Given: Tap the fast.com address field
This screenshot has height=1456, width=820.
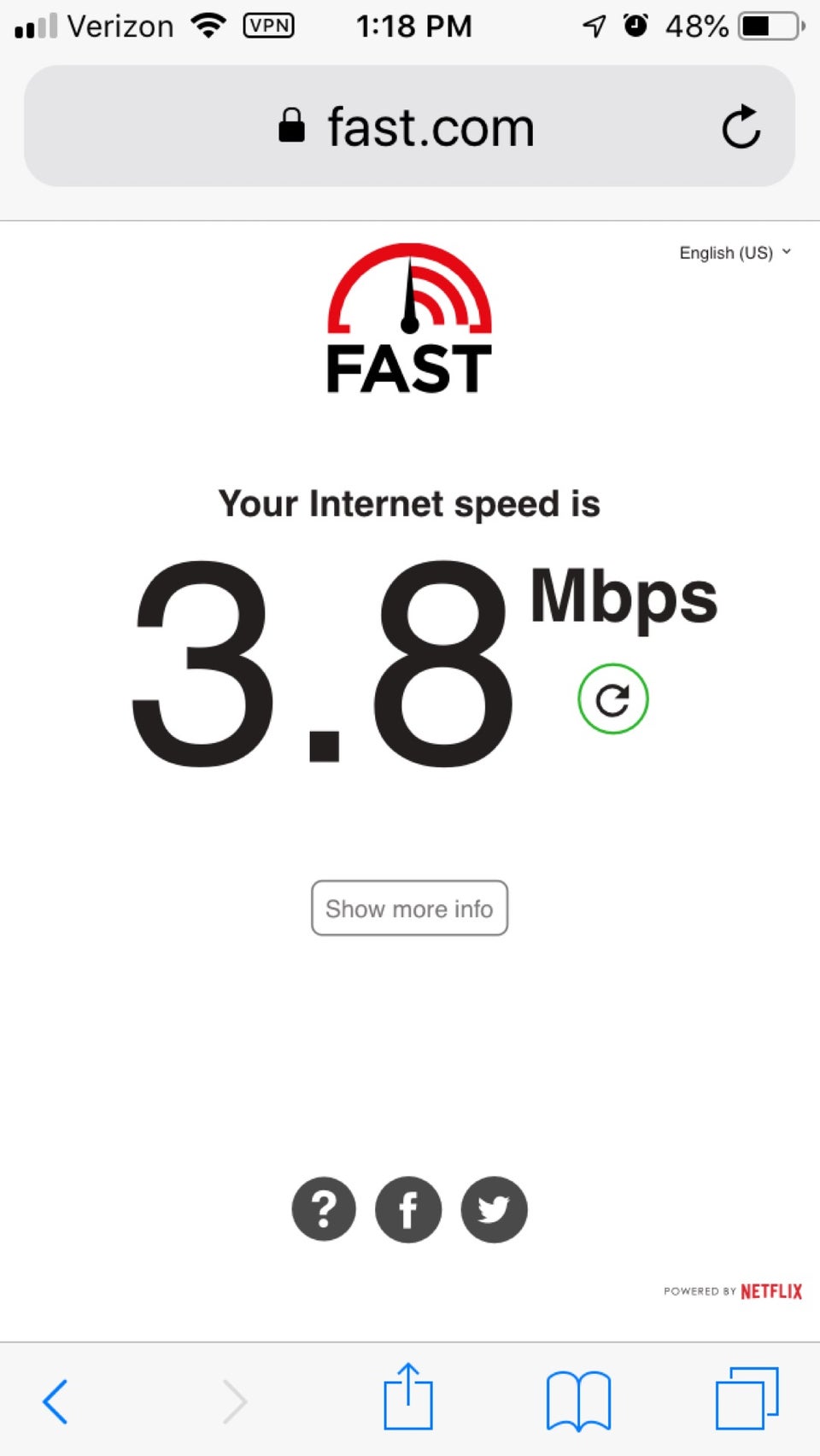Looking at the screenshot, I should (408, 127).
